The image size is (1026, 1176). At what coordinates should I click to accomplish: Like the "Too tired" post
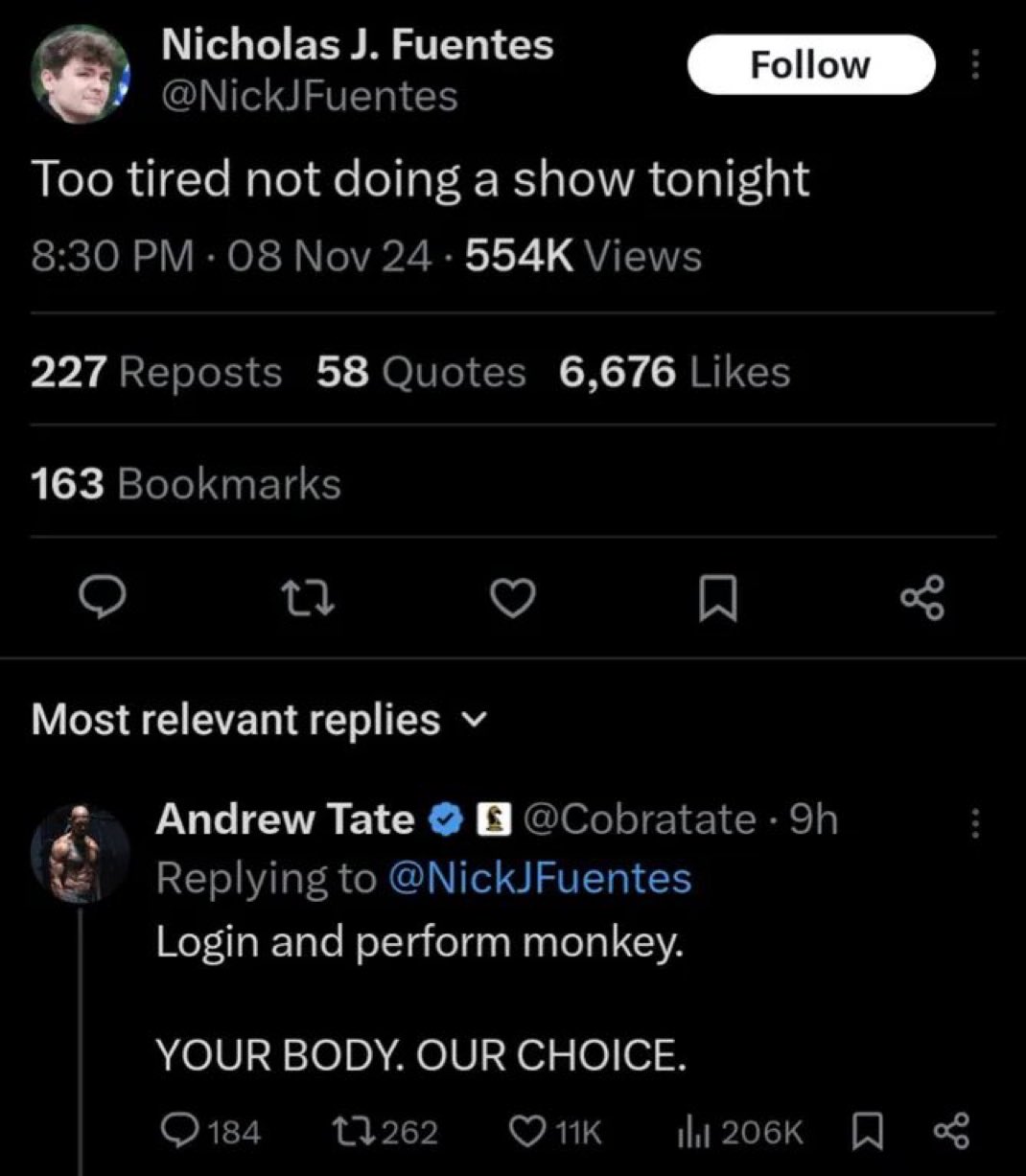pyautogui.click(x=513, y=598)
